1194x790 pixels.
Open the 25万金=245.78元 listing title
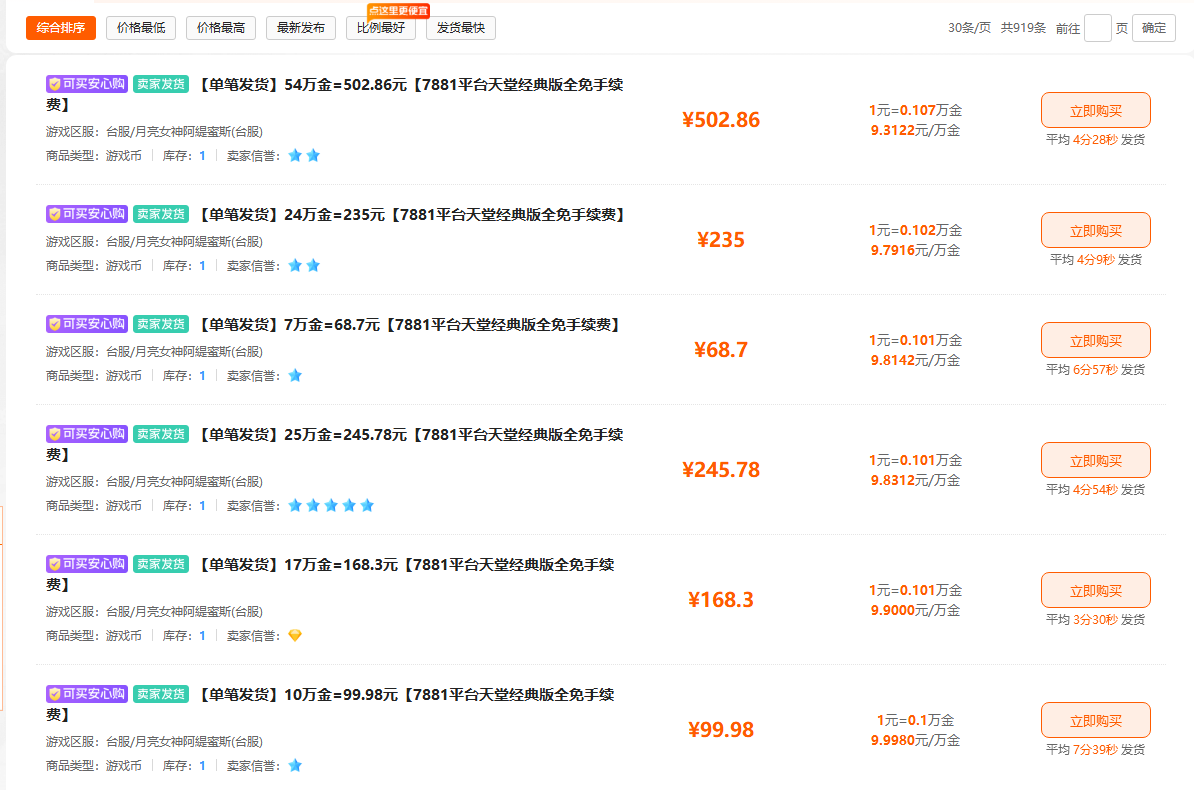pyautogui.click(x=410, y=435)
